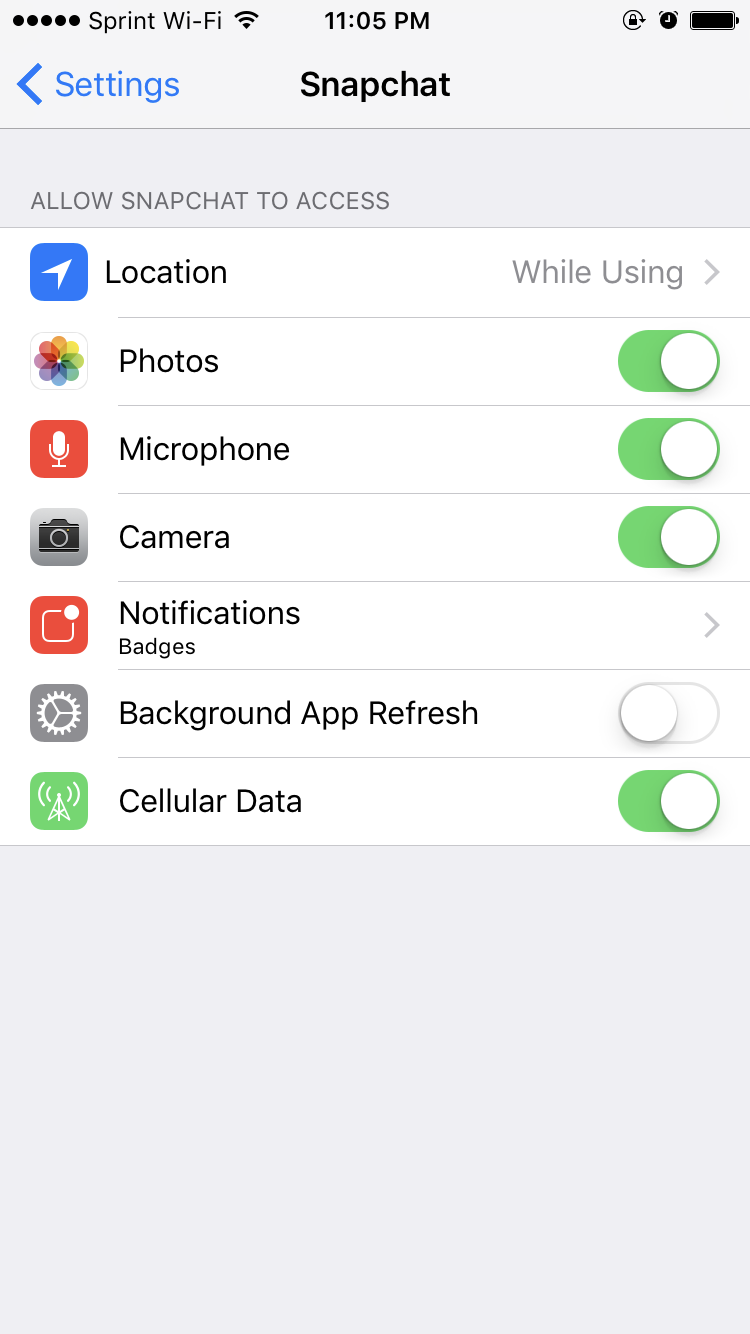Enable Background App Refresh
Screen dimensions: 750x1334
(x=668, y=713)
